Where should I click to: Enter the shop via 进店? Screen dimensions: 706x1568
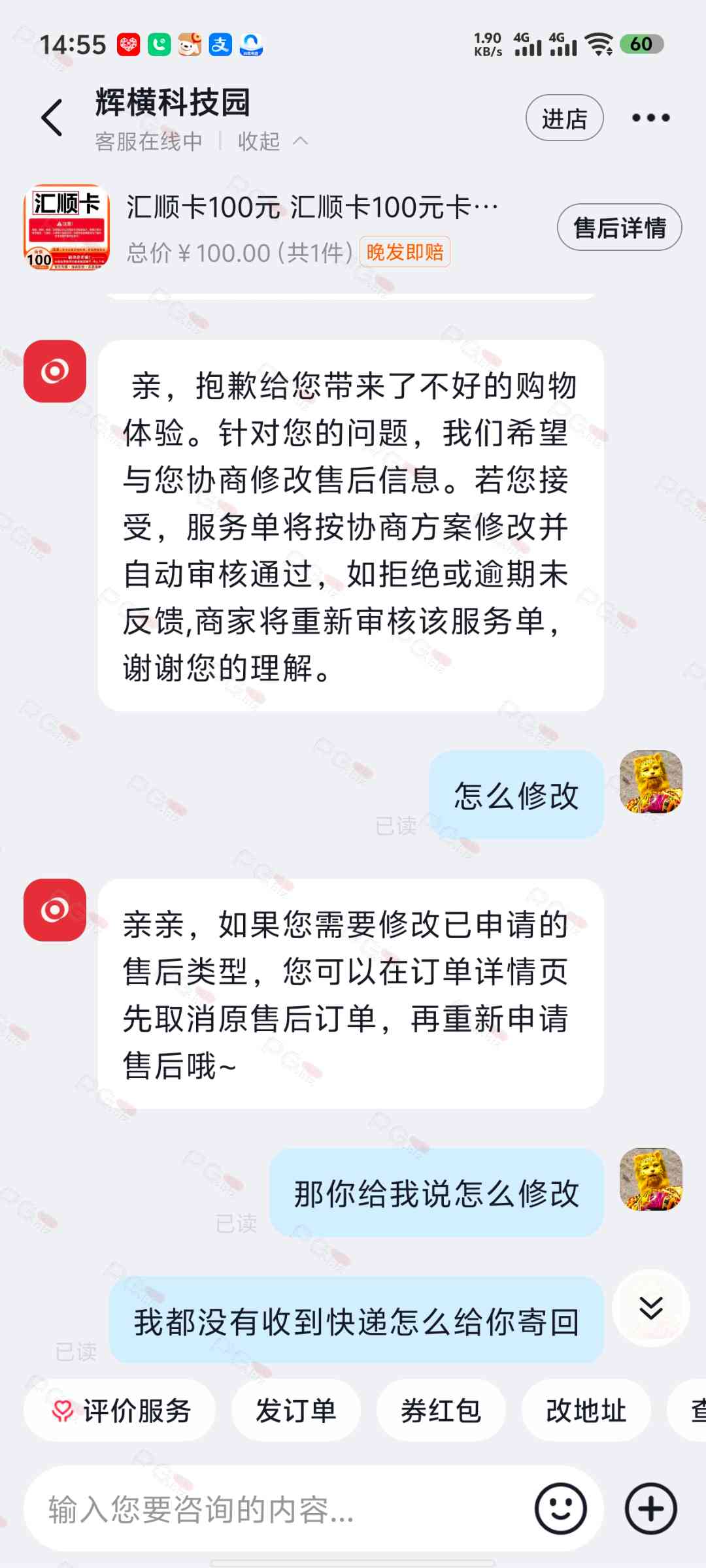click(x=564, y=118)
